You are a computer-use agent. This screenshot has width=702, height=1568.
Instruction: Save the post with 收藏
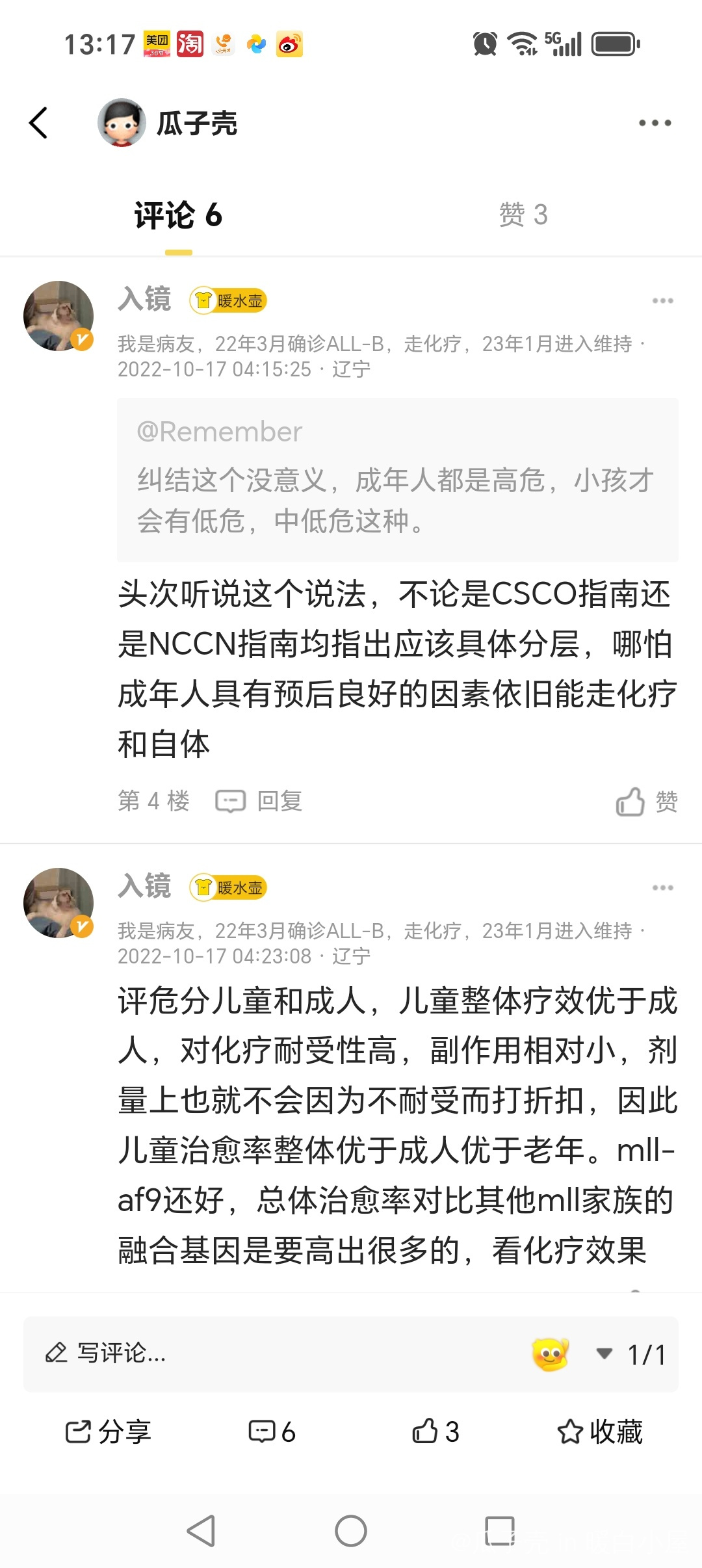click(x=600, y=1431)
